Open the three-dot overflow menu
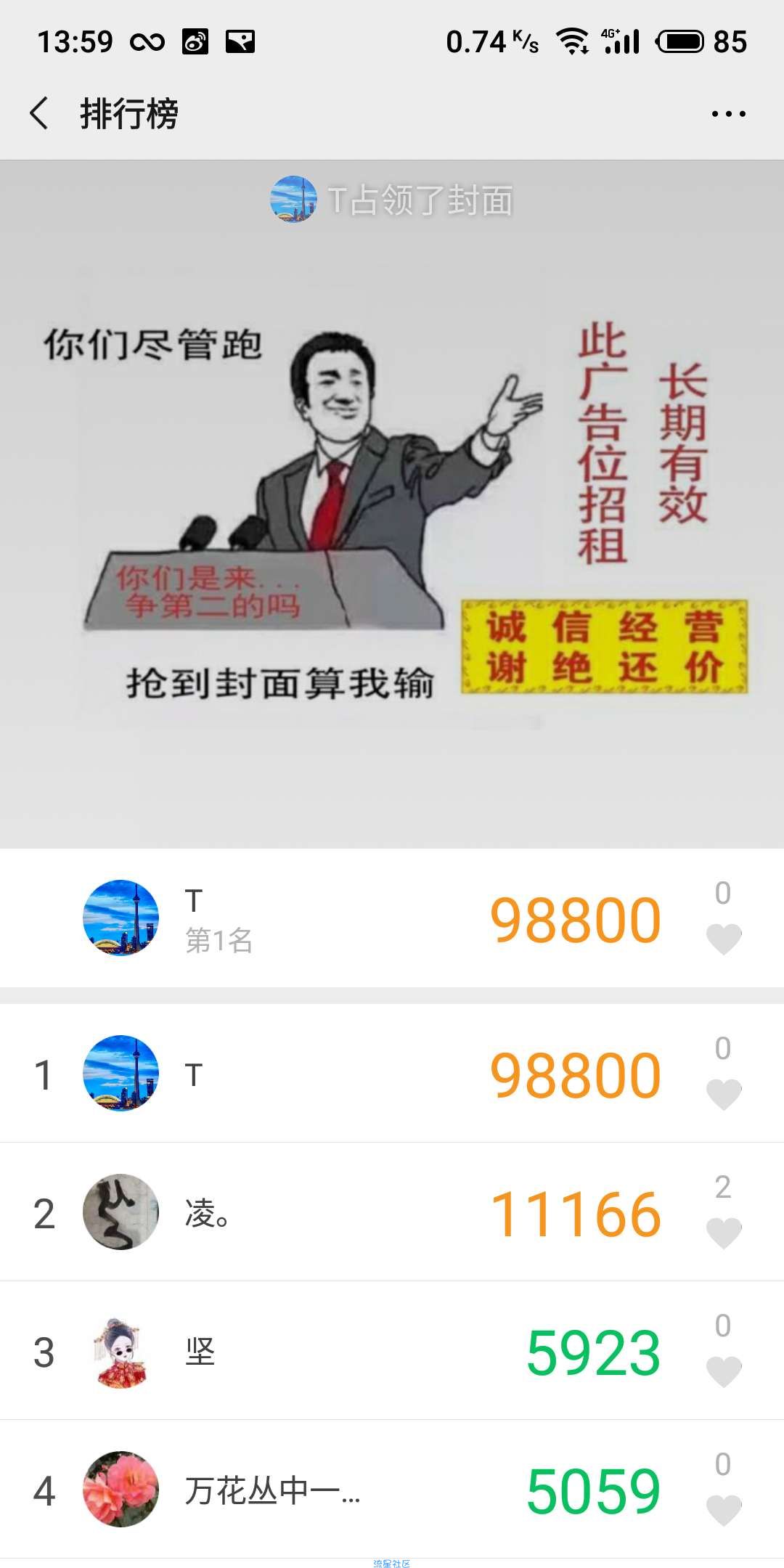784x1568 pixels. [x=728, y=114]
